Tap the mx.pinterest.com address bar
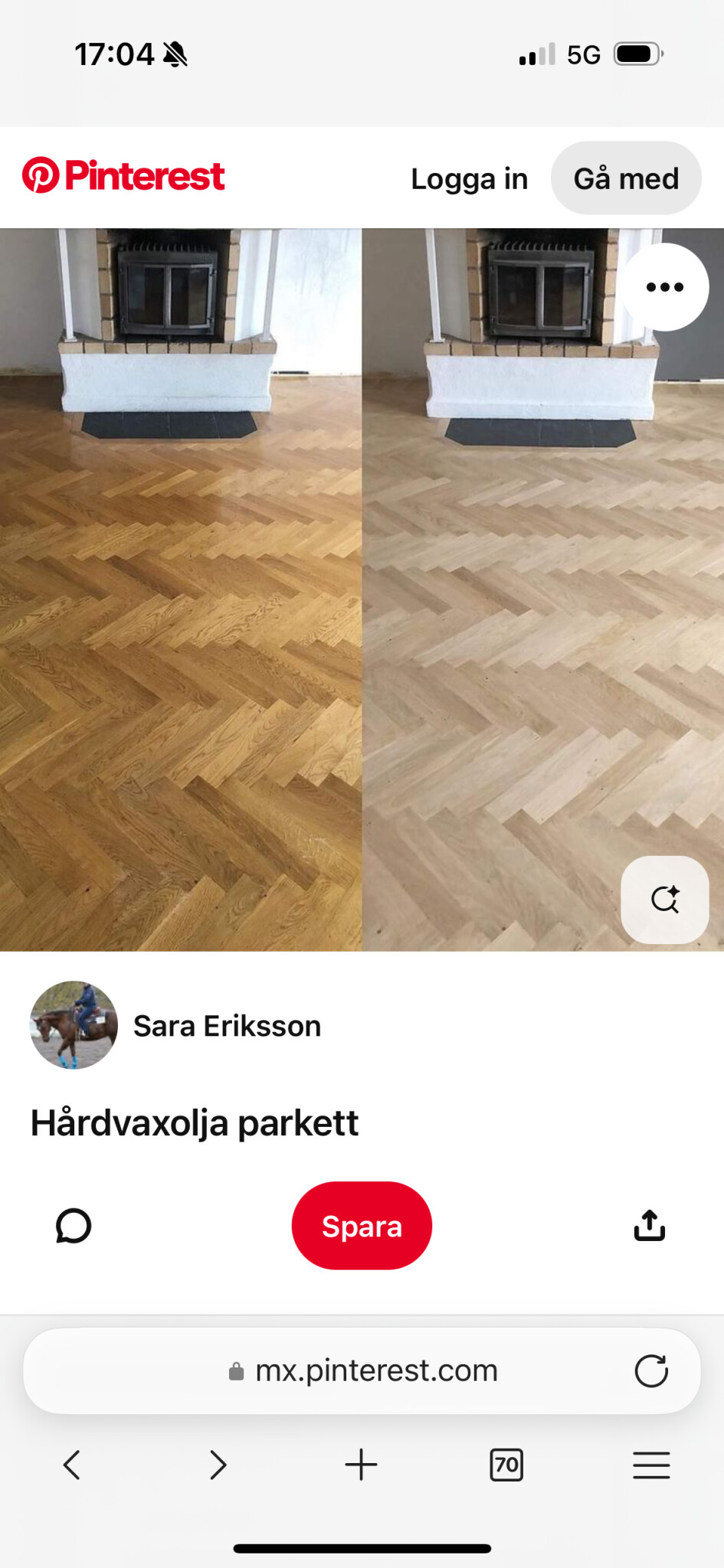Image resolution: width=724 pixels, height=1568 pixels. [375, 1370]
